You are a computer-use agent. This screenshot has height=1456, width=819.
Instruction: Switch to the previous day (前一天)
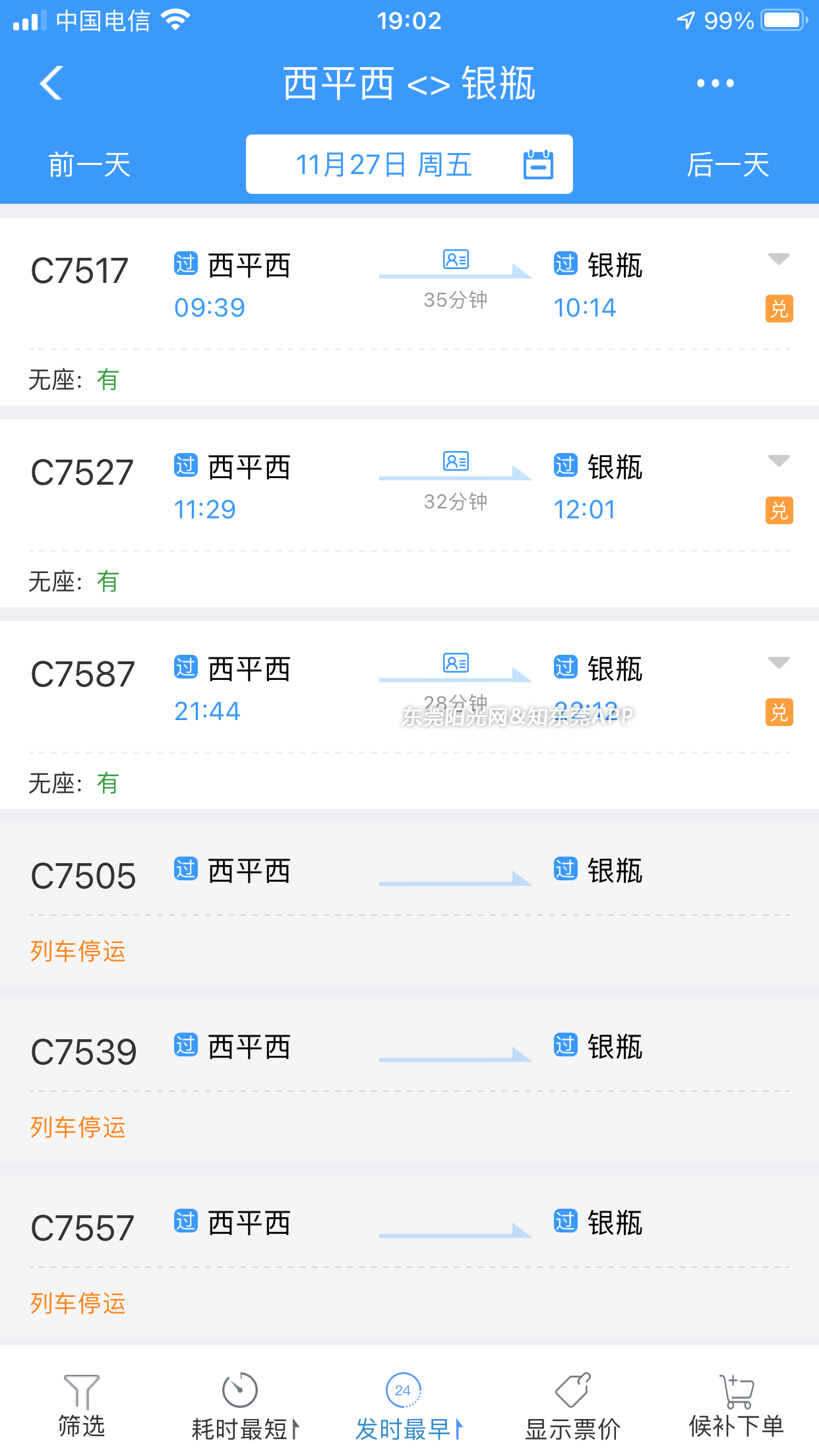(x=90, y=165)
